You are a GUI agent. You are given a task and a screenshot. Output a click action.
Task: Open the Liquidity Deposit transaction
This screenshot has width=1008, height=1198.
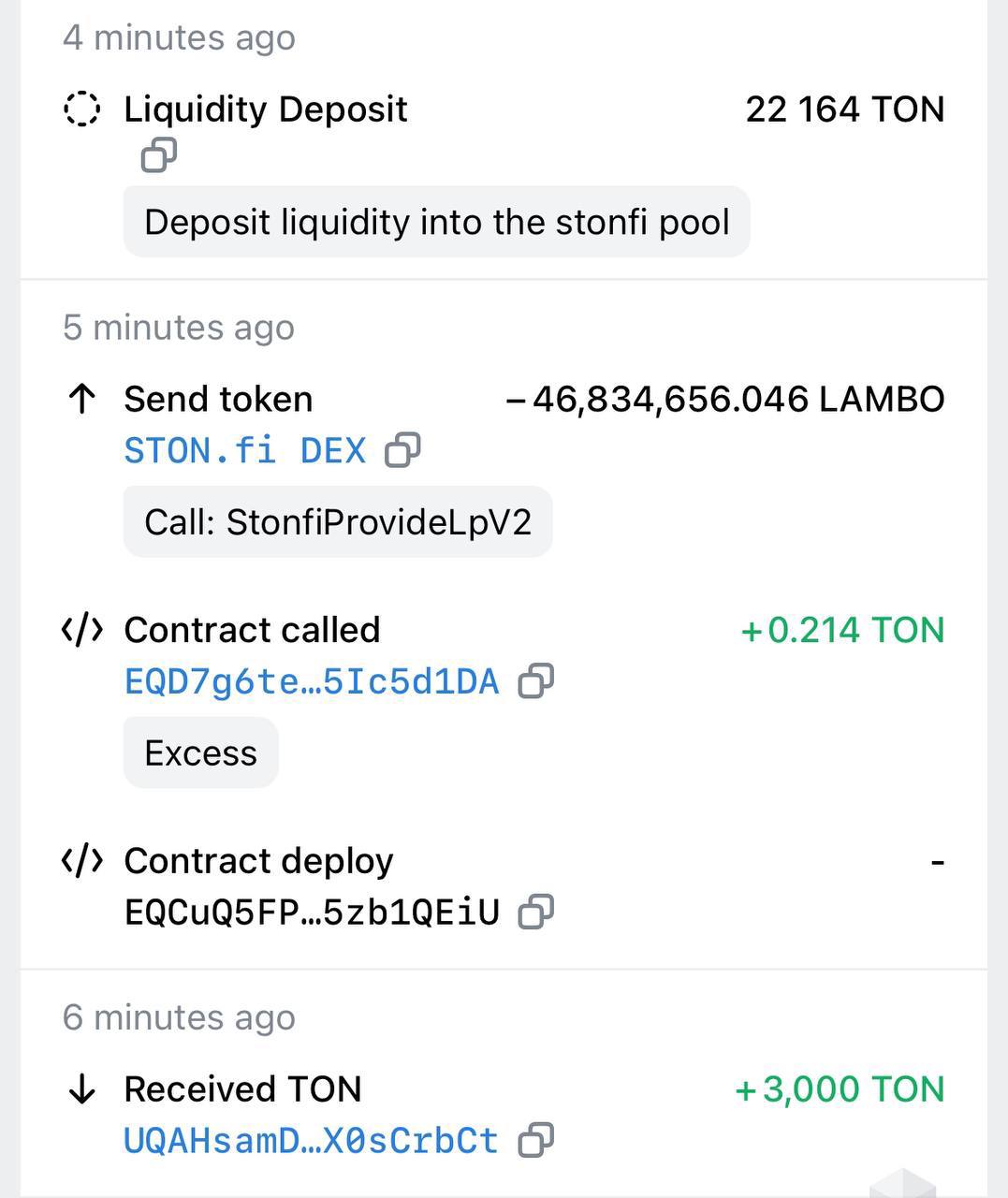265,110
